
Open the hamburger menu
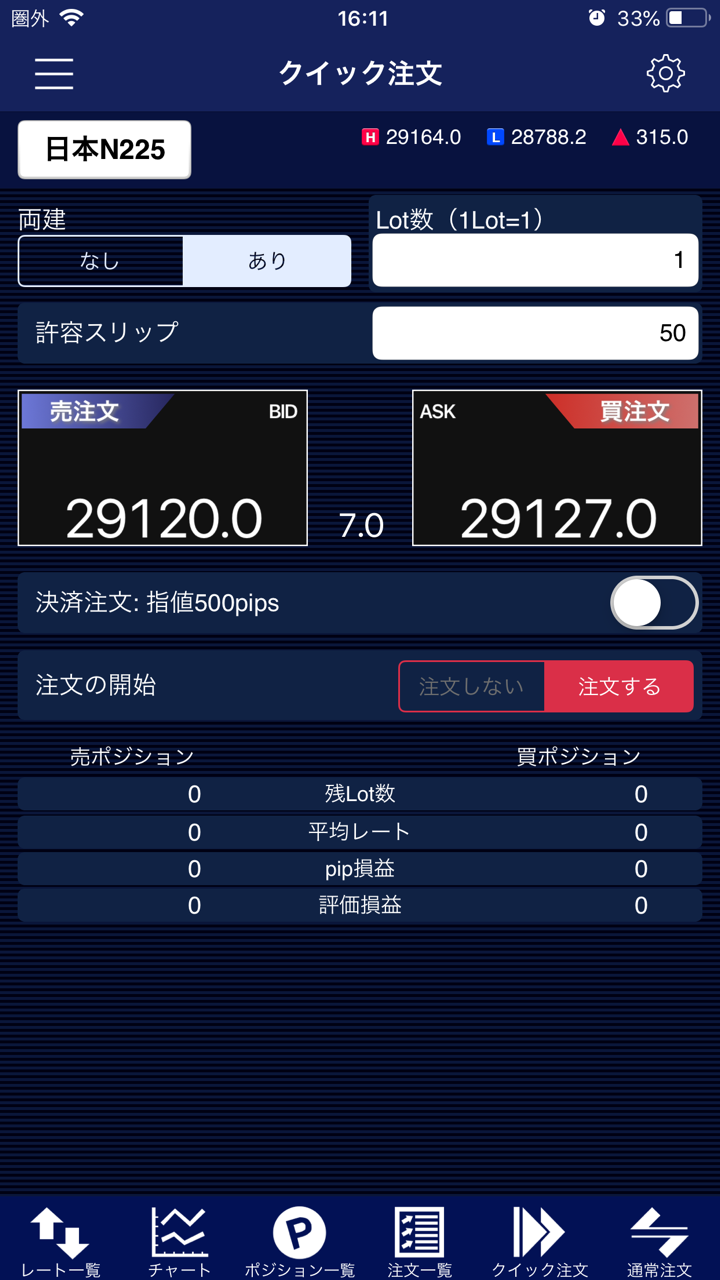53,74
